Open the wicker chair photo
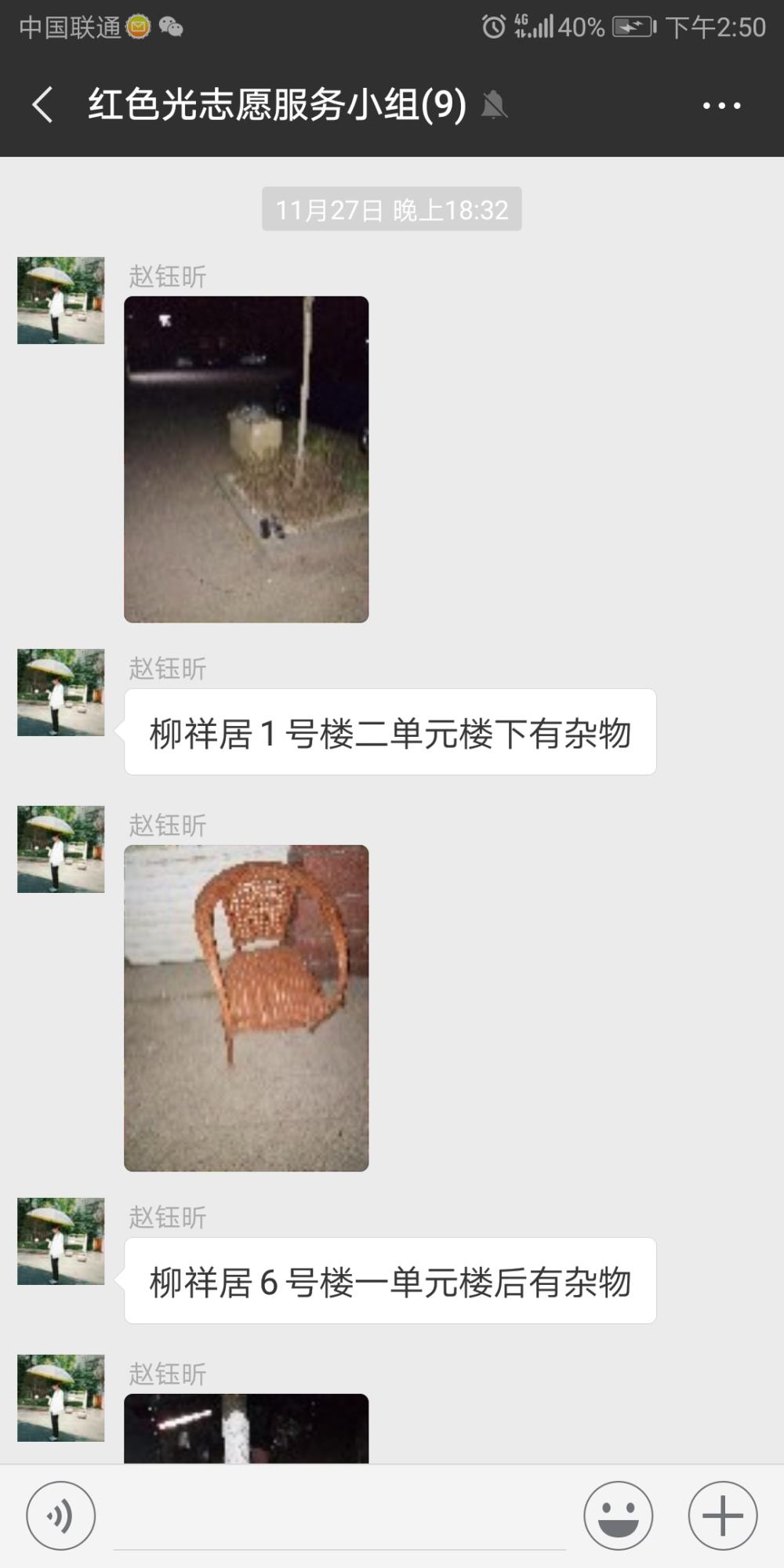784x1568 pixels. [246, 1008]
